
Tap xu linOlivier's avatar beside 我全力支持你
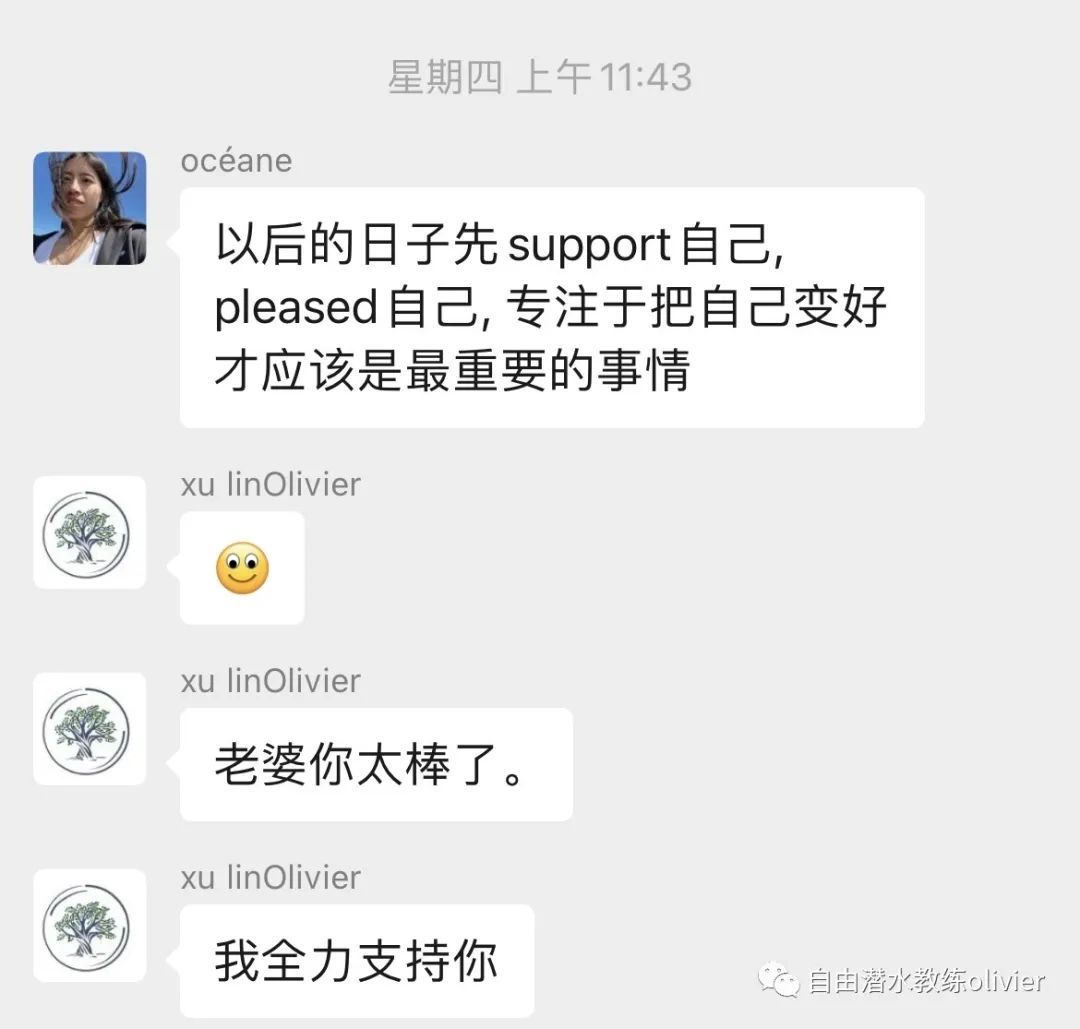tap(90, 926)
